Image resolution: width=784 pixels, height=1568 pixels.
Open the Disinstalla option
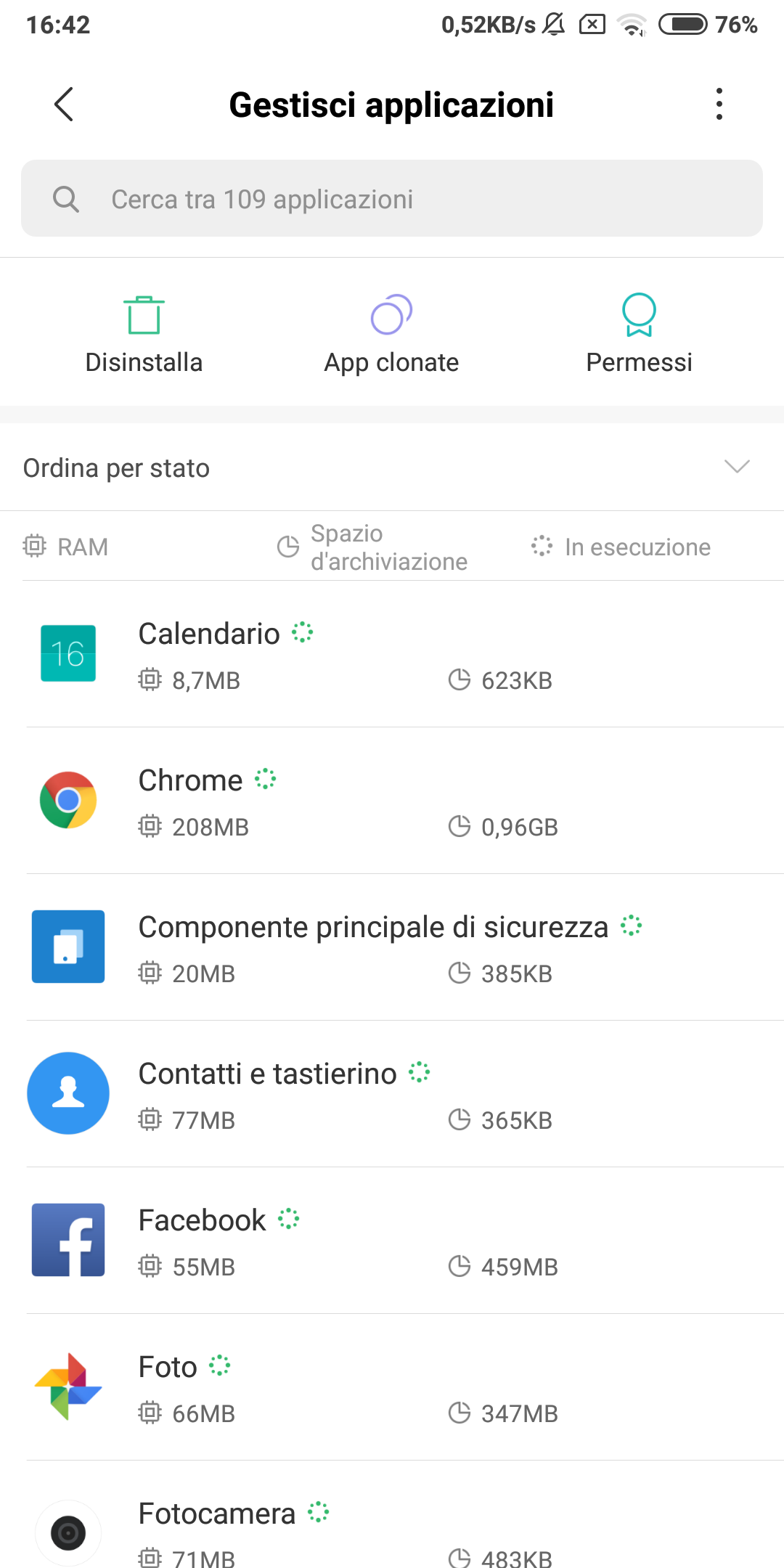click(x=144, y=335)
